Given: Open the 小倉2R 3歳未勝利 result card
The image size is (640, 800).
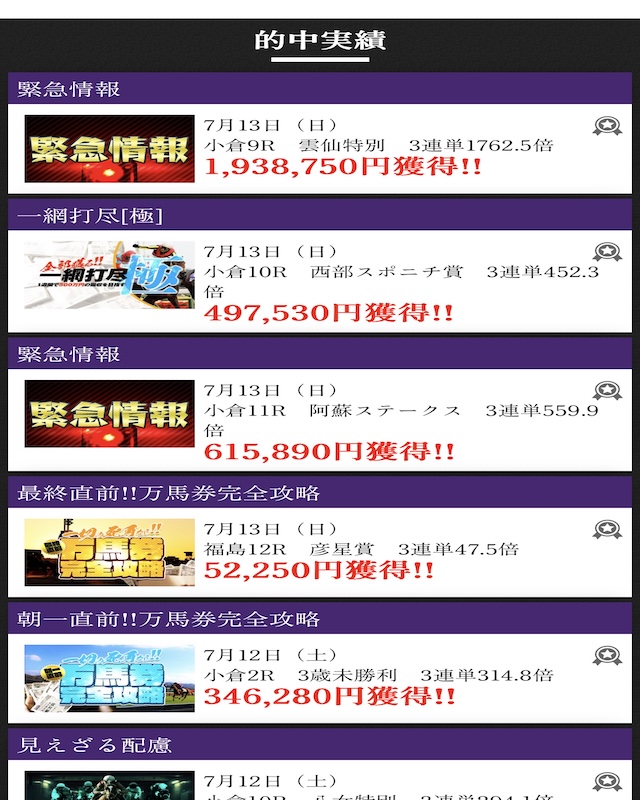Looking at the screenshot, I should click(x=320, y=678).
